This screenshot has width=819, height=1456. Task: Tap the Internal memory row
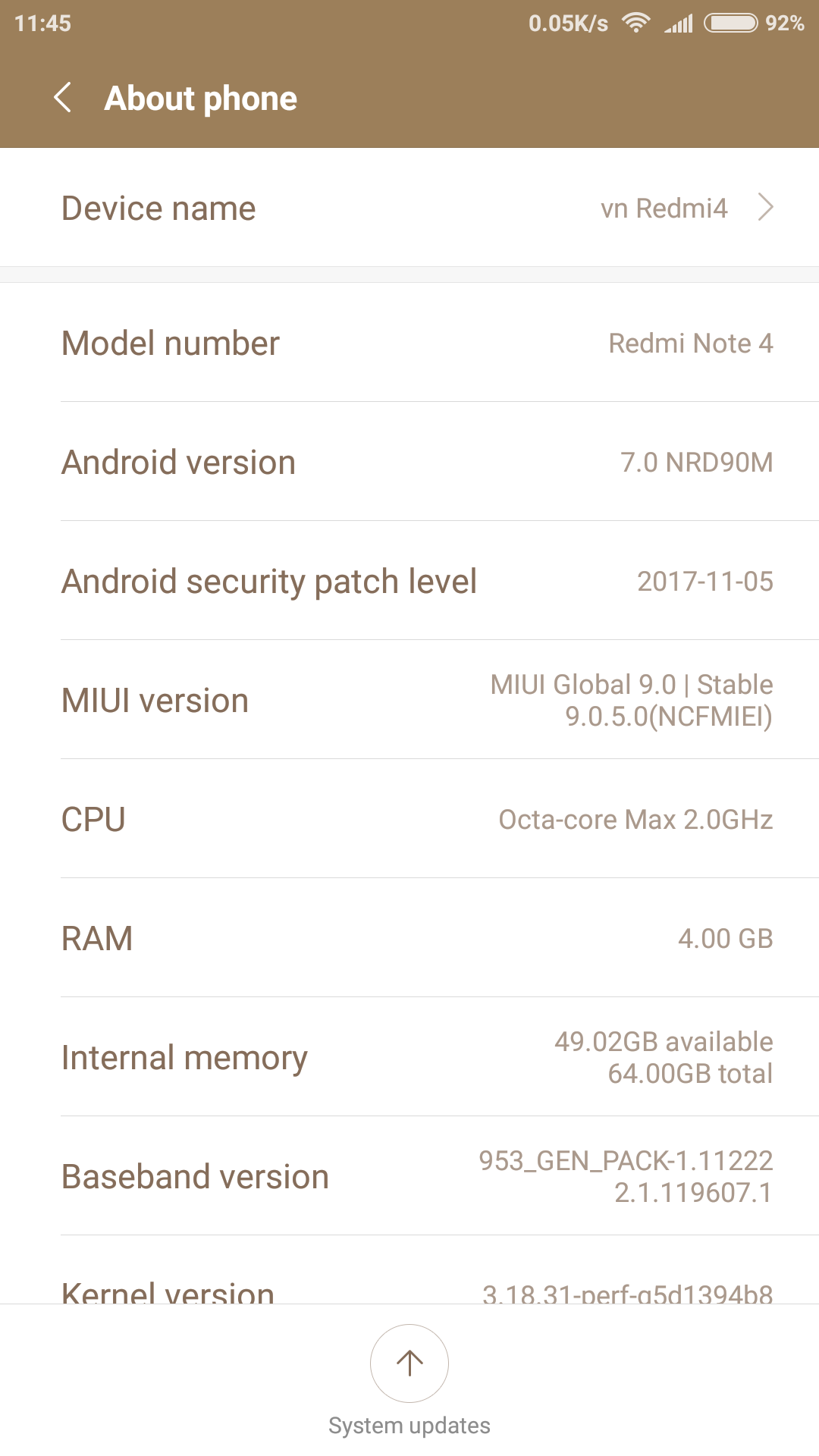pos(409,1057)
